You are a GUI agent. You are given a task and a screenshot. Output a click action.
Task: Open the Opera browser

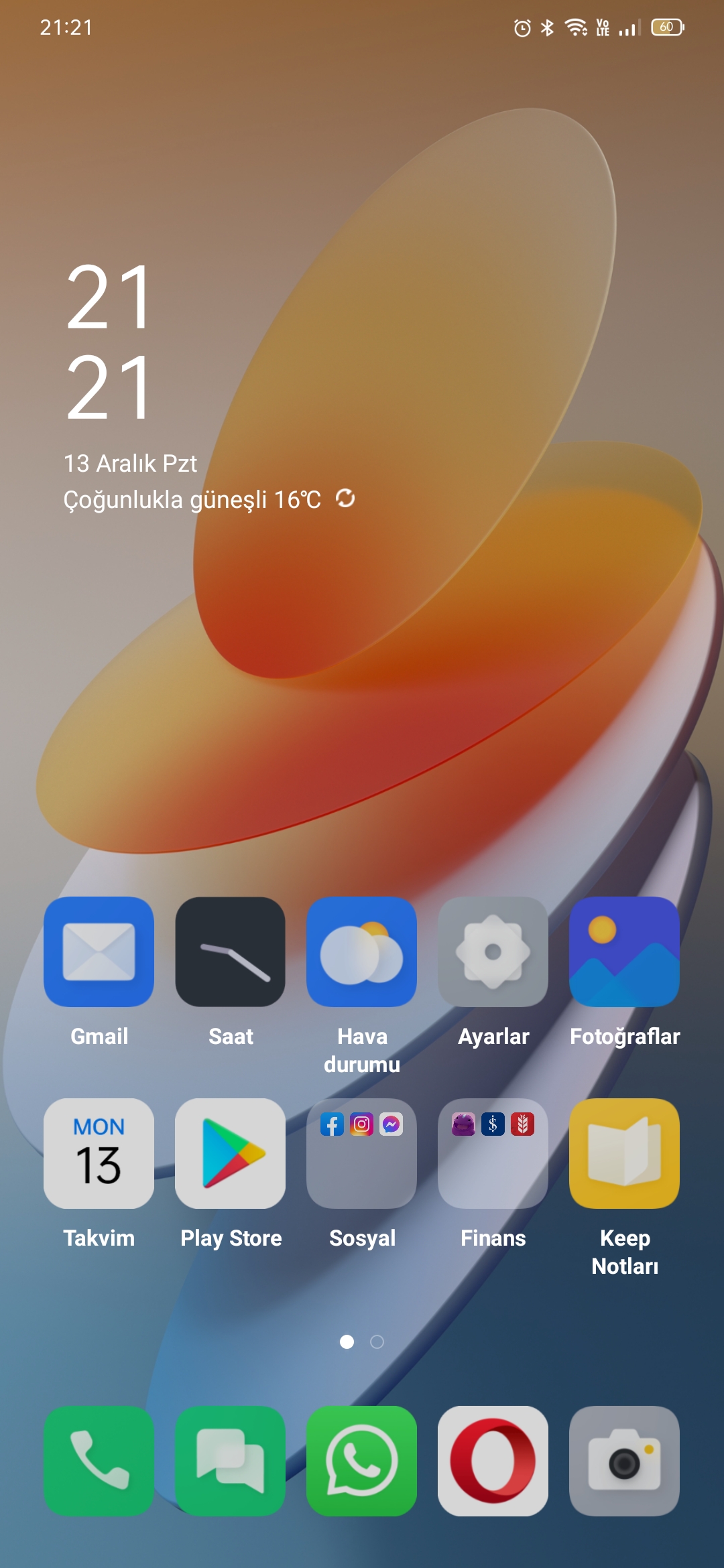click(493, 1461)
